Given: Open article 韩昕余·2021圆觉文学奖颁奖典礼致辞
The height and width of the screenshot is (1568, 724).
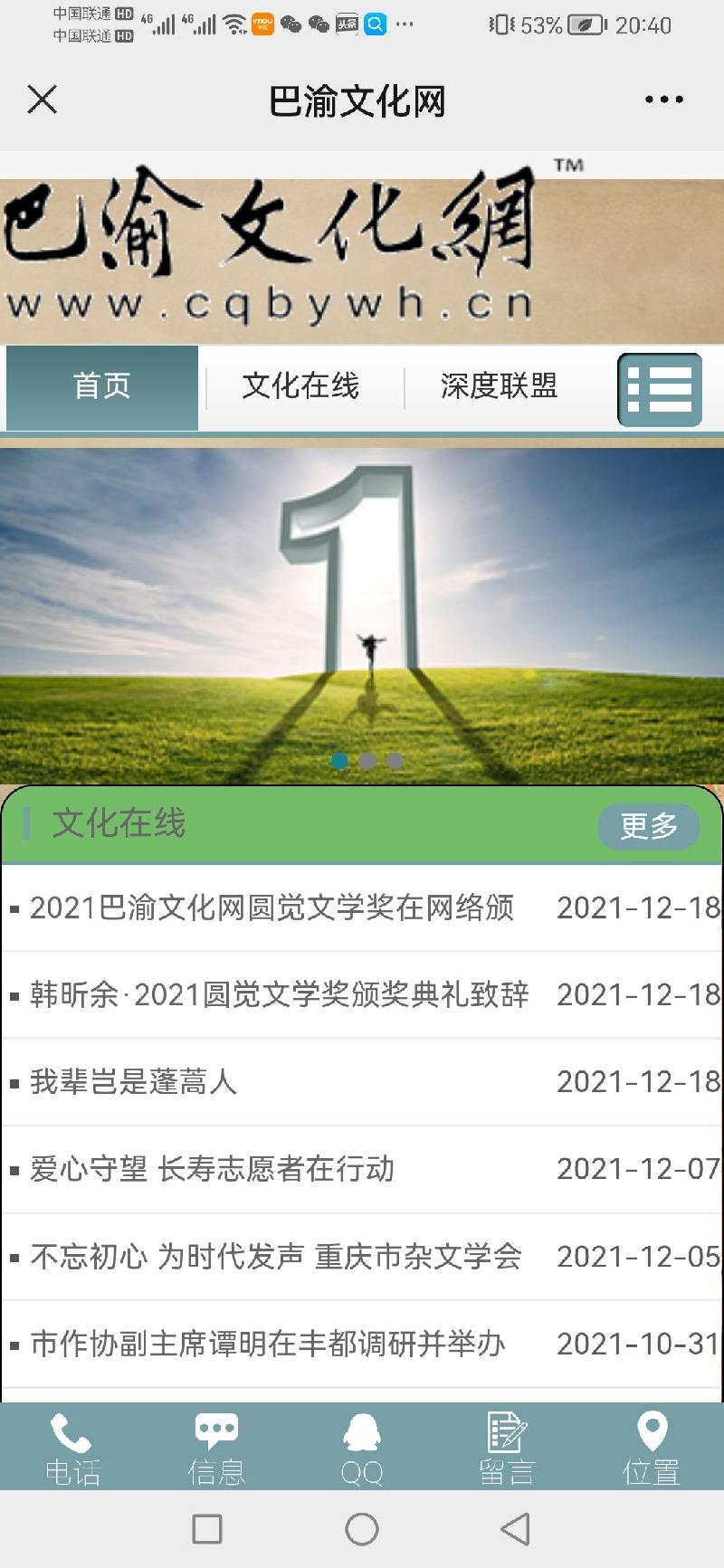Looking at the screenshot, I should [x=279, y=994].
